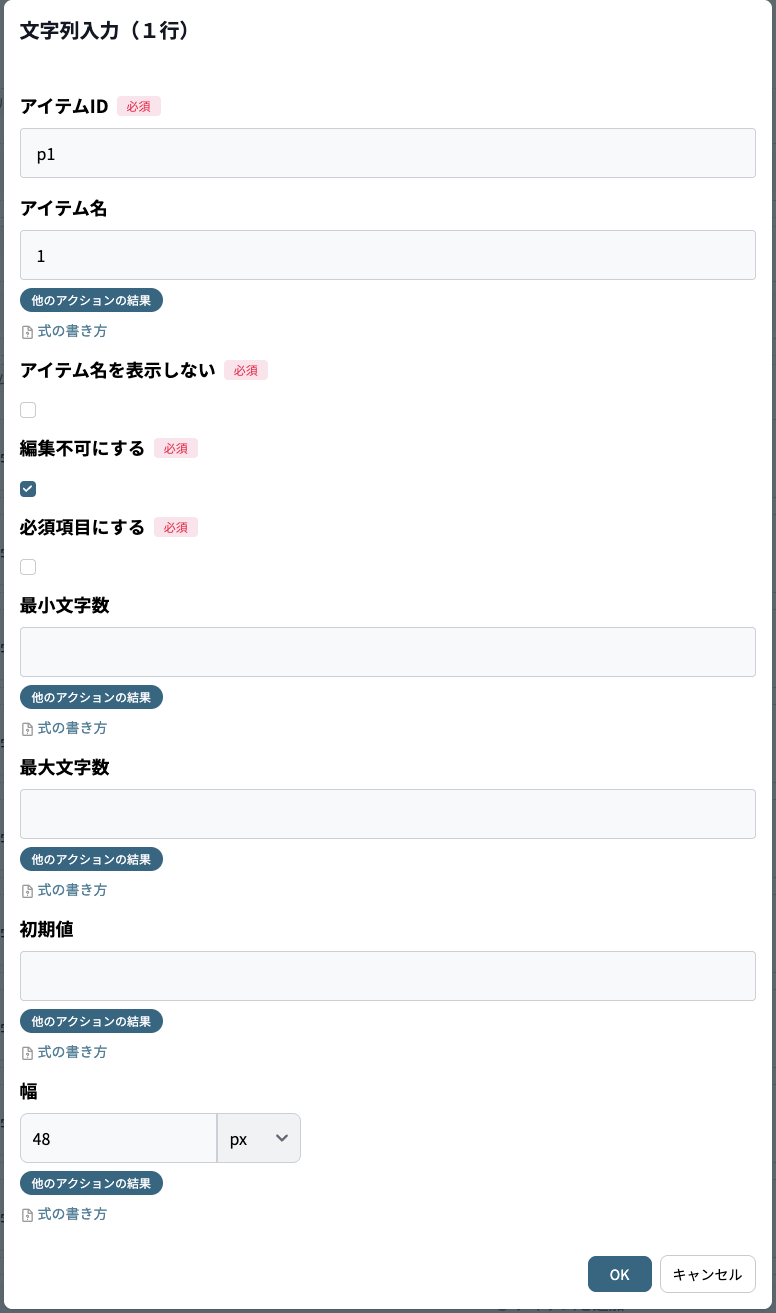Confirm the dialog with OK
The height and width of the screenshot is (1313, 776).
click(x=620, y=1274)
